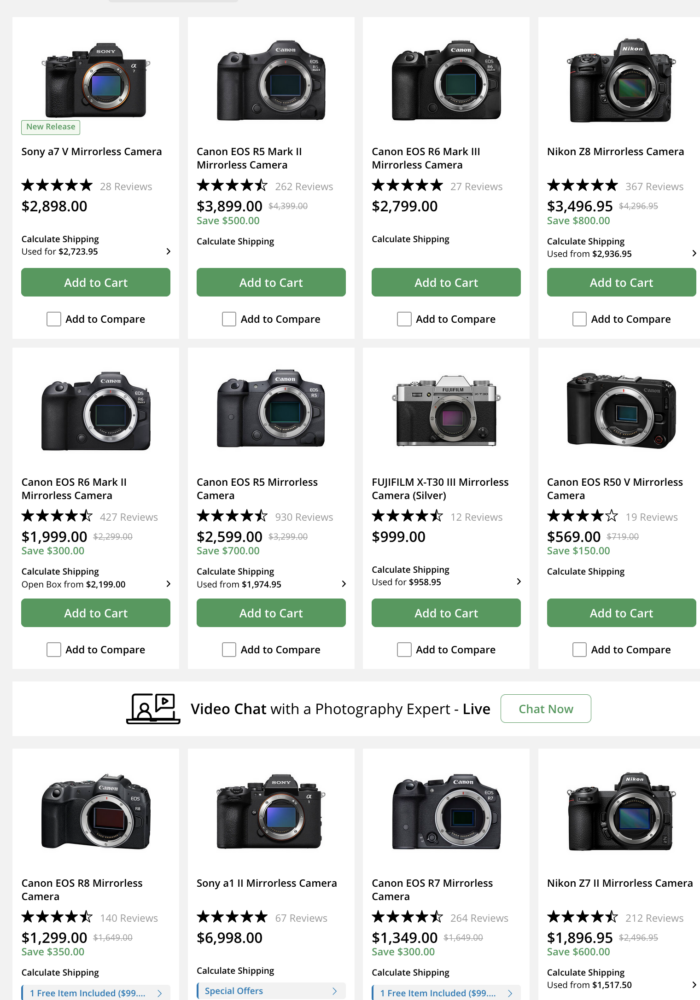This screenshot has height=1000, width=700.
Task: Add FUJIFILM X-T30 III to cart
Action: point(446,613)
